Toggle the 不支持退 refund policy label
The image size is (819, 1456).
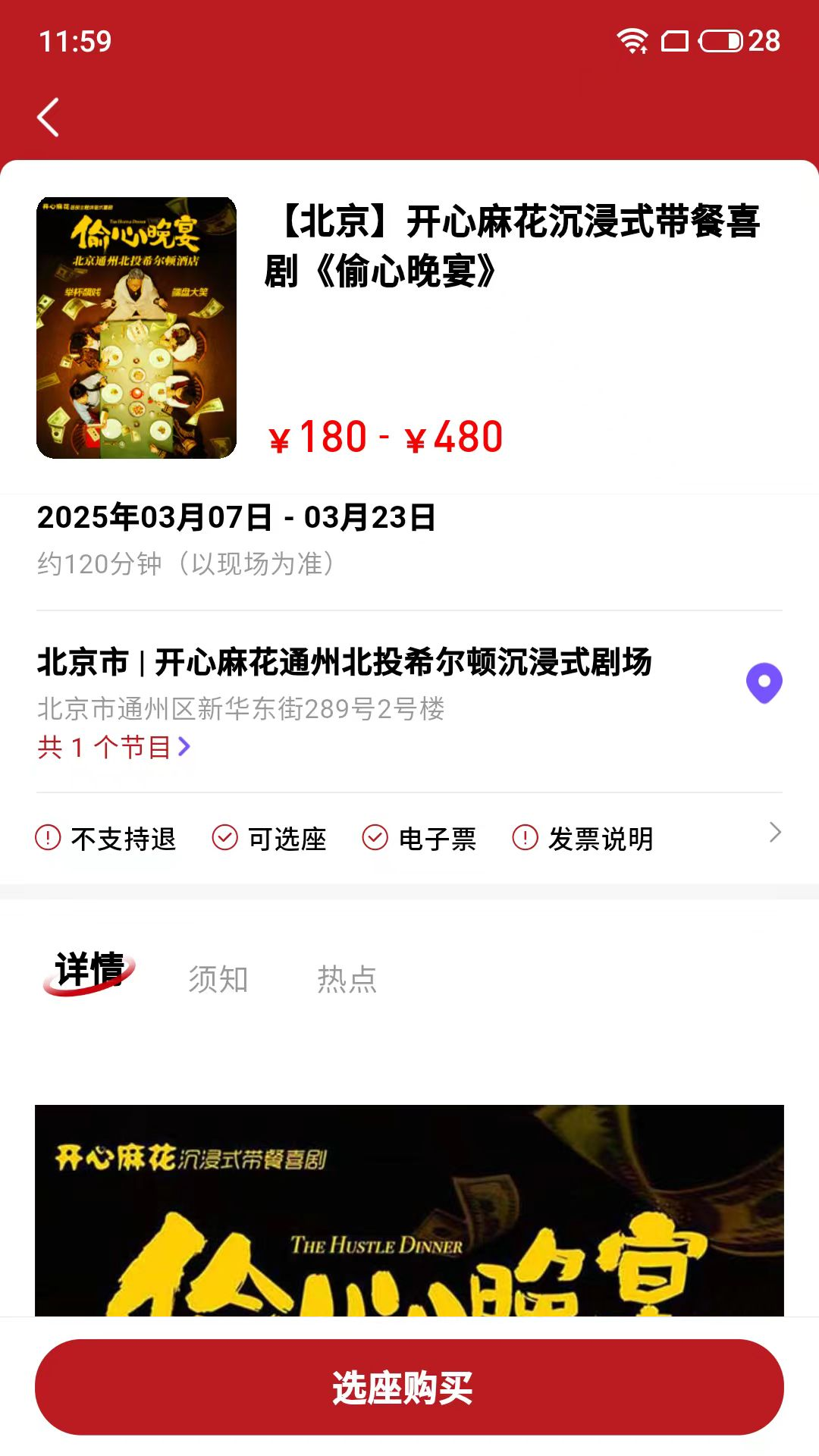click(x=124, y=839)
